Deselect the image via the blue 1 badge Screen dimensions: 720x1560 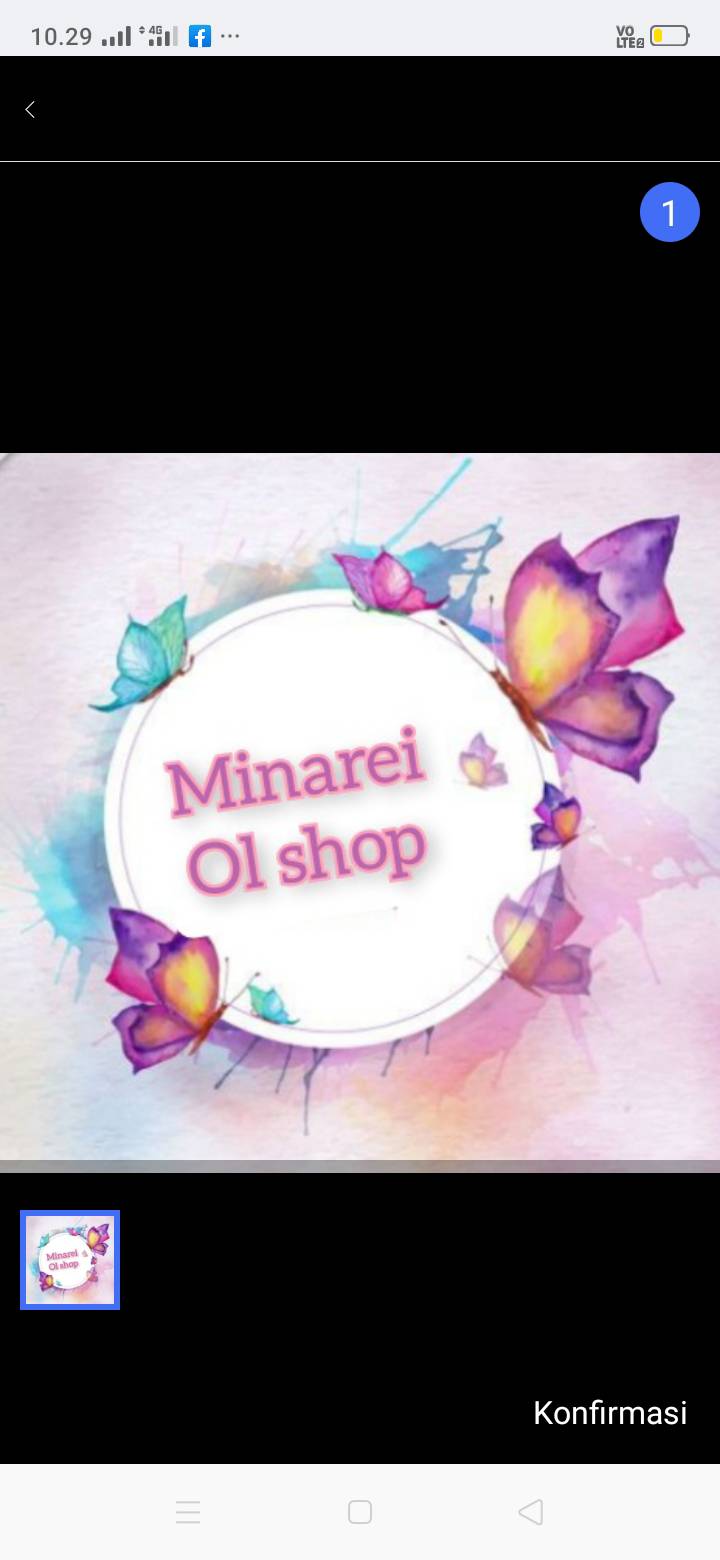[x=670, y=212]
